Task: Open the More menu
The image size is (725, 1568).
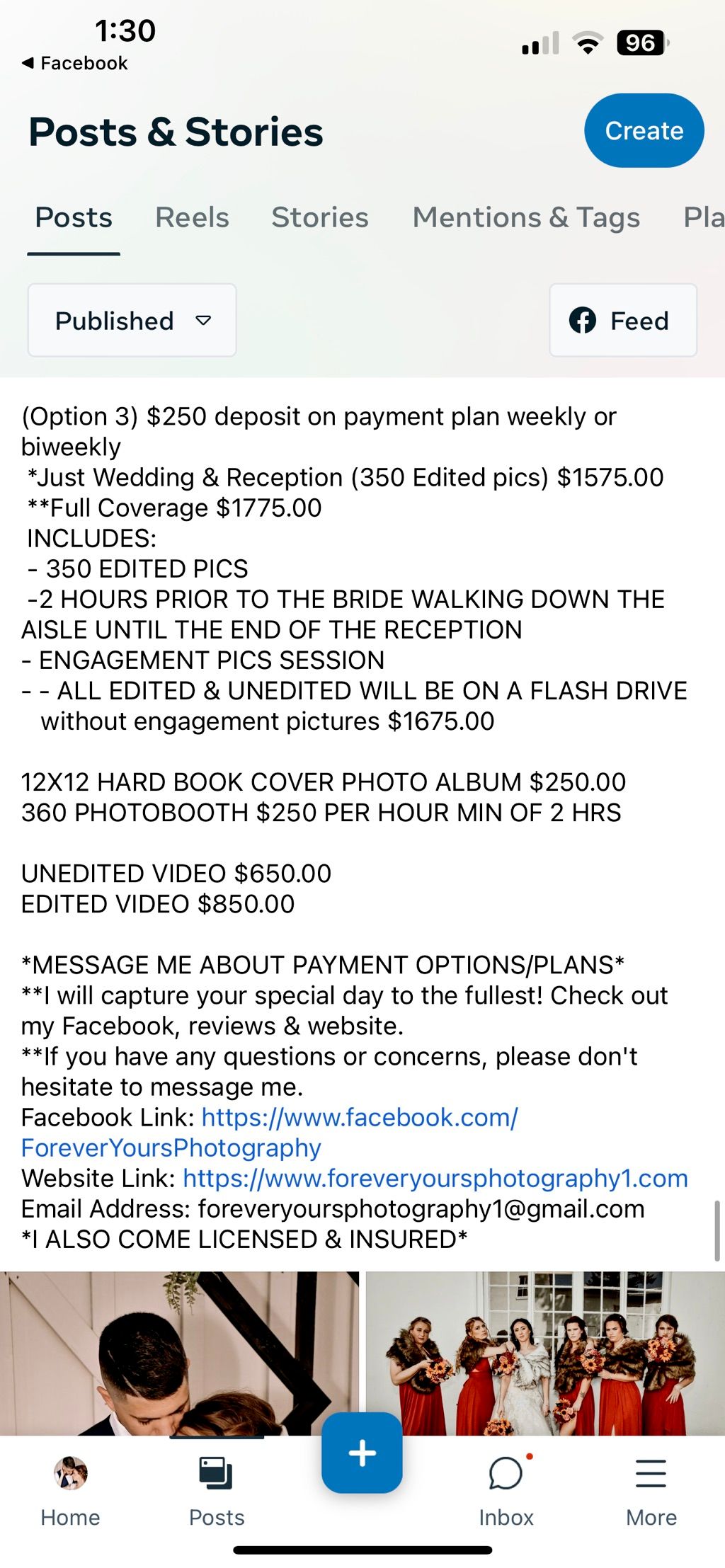Action: [x=651, y=1491]
